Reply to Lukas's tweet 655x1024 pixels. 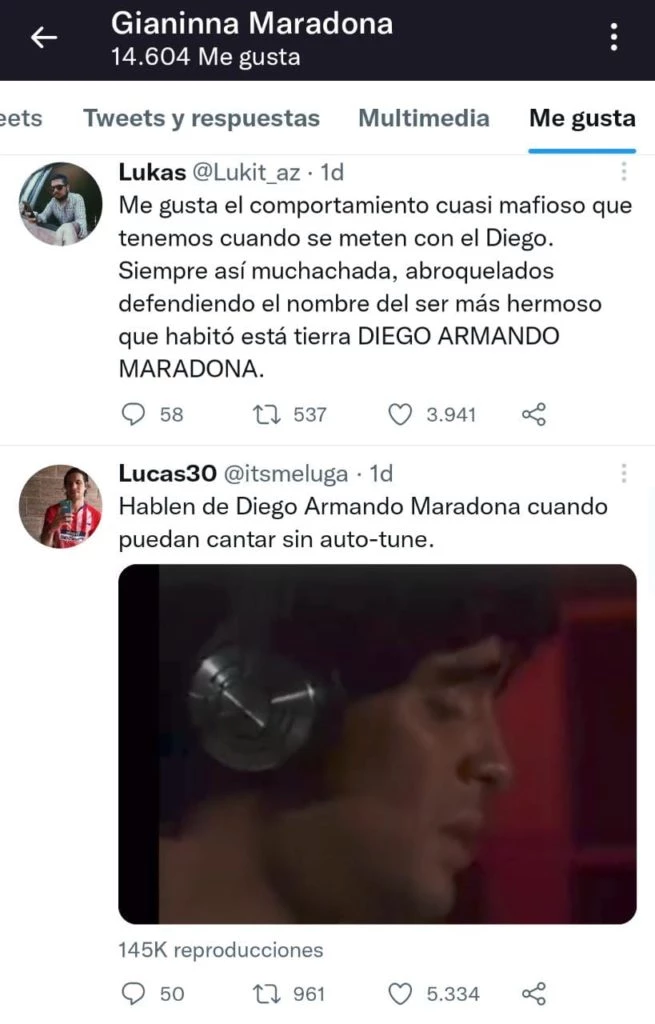(133, 414)
